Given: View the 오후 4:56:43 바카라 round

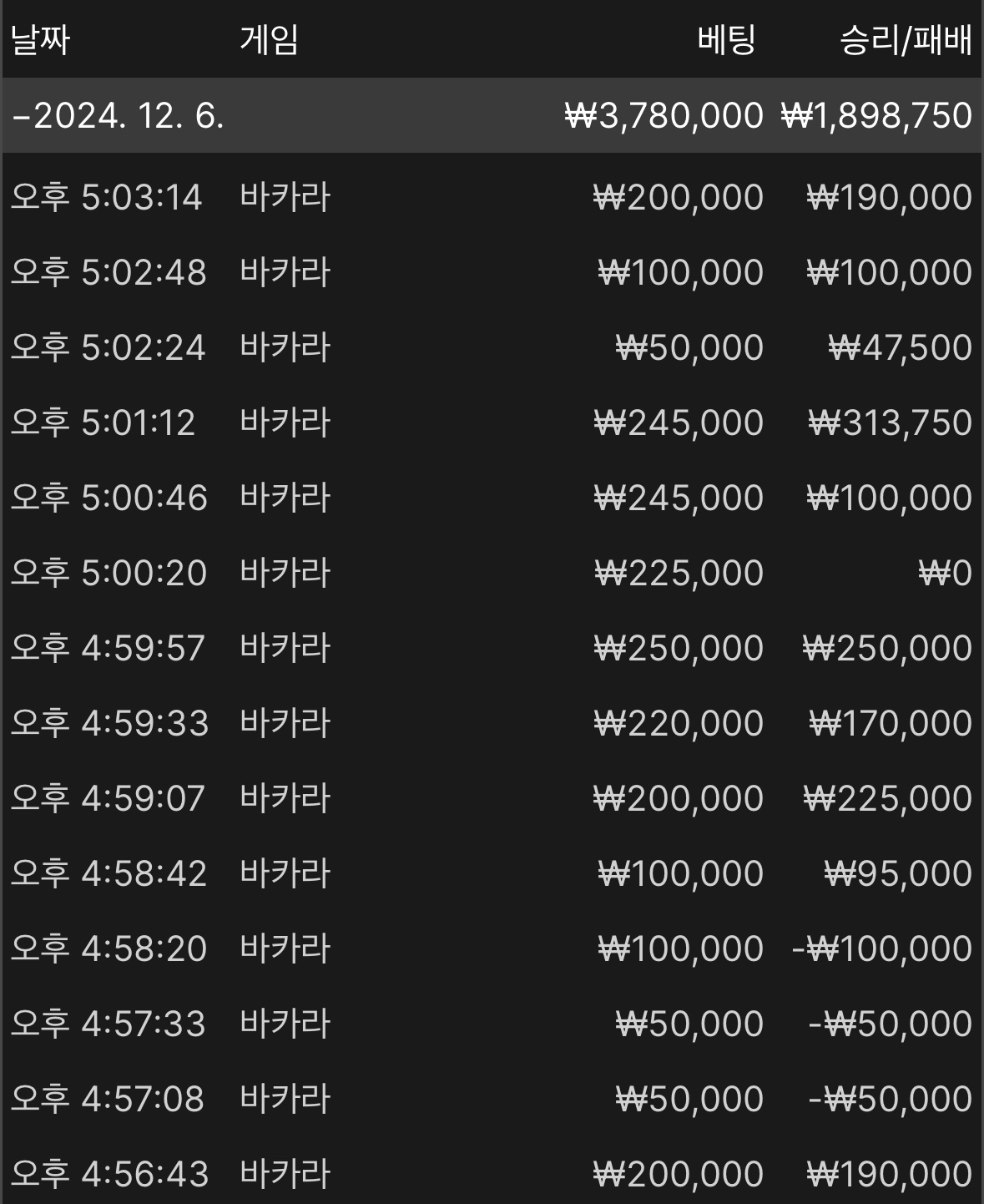Looking at the screenshot, I should [x=491, y=1173].
